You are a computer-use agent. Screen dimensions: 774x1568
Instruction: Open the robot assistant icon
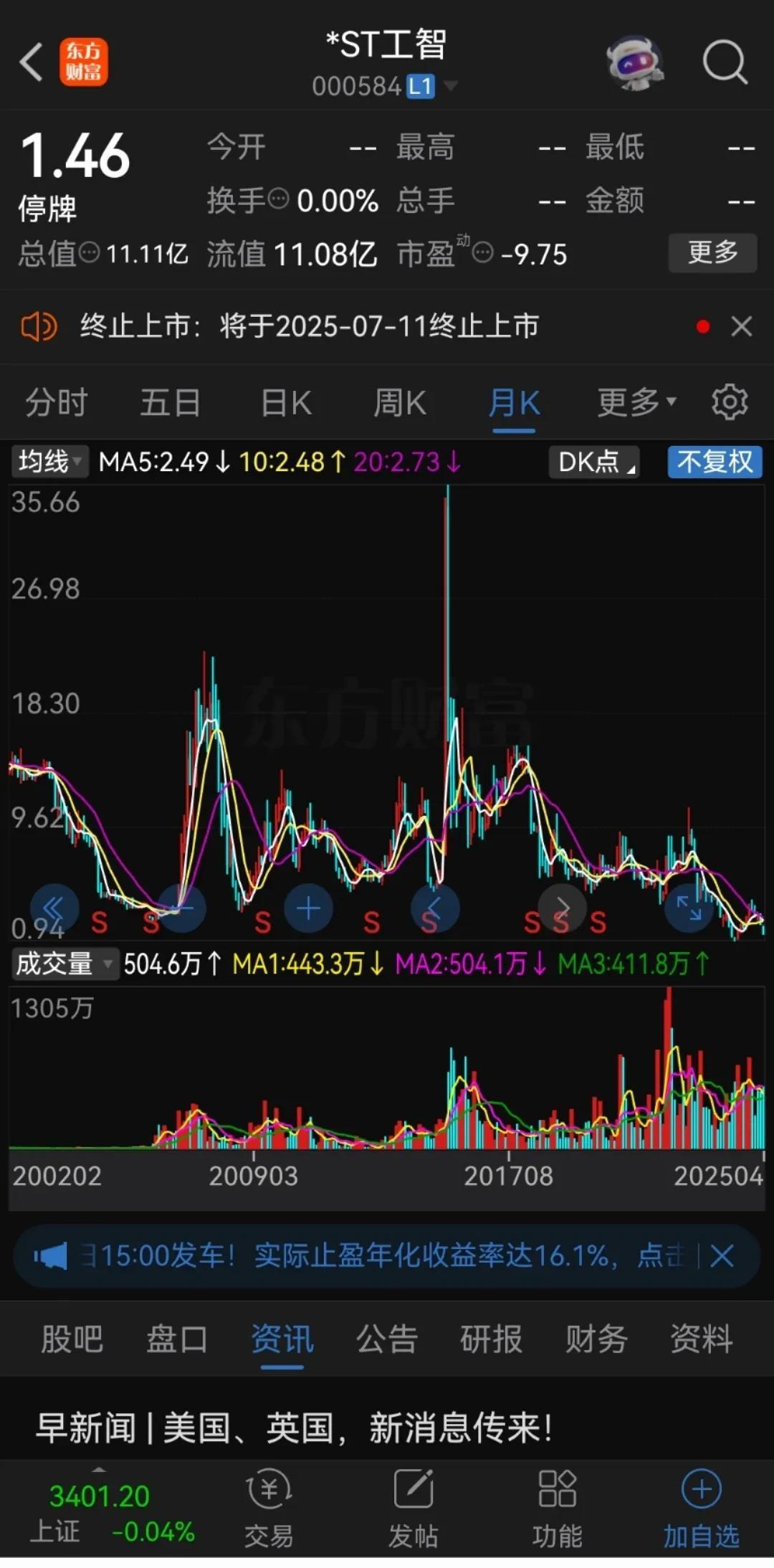click(634, 62)
